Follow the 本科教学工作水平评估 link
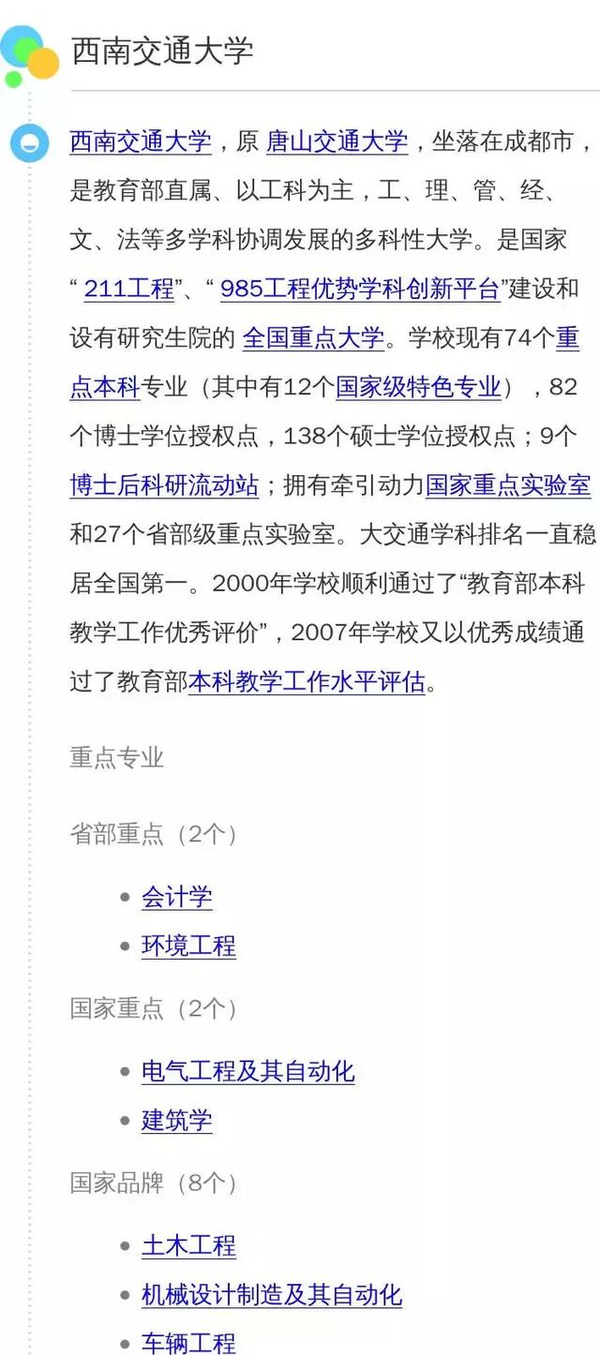This screenshot has width=600, height=1355. (307, 683)
